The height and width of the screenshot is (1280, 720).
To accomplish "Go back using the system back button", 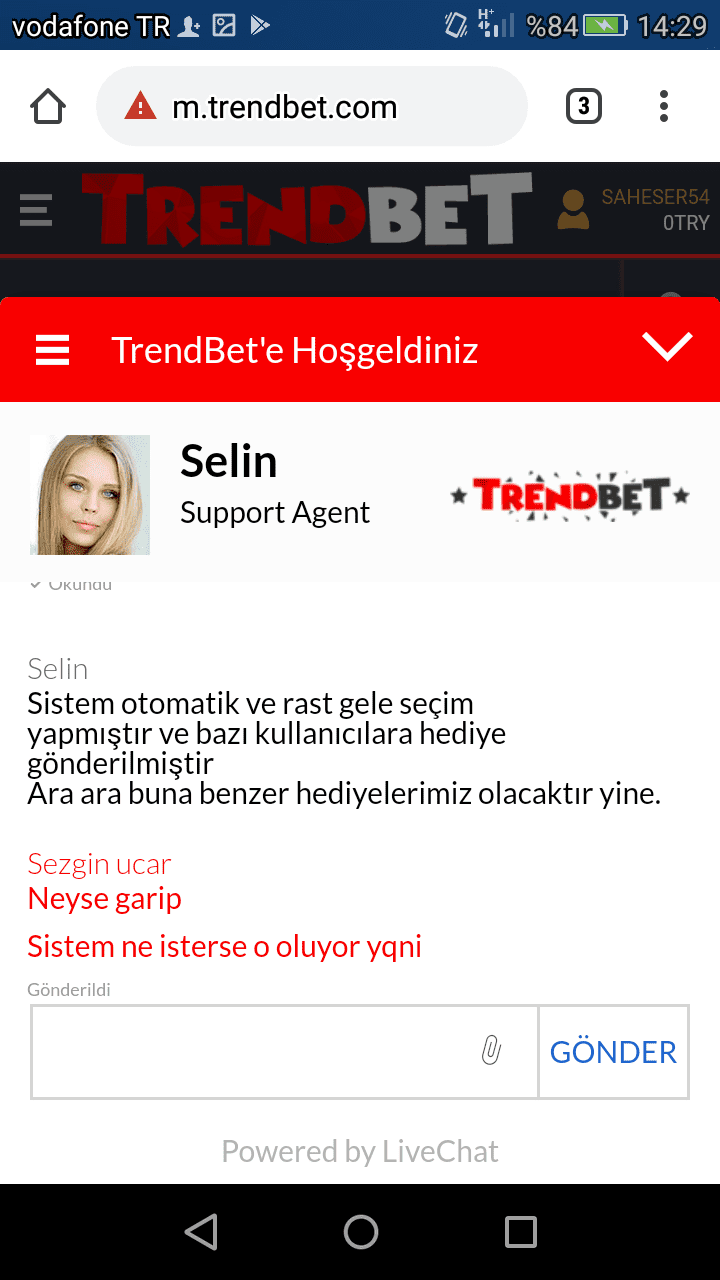I will 201,1232.
